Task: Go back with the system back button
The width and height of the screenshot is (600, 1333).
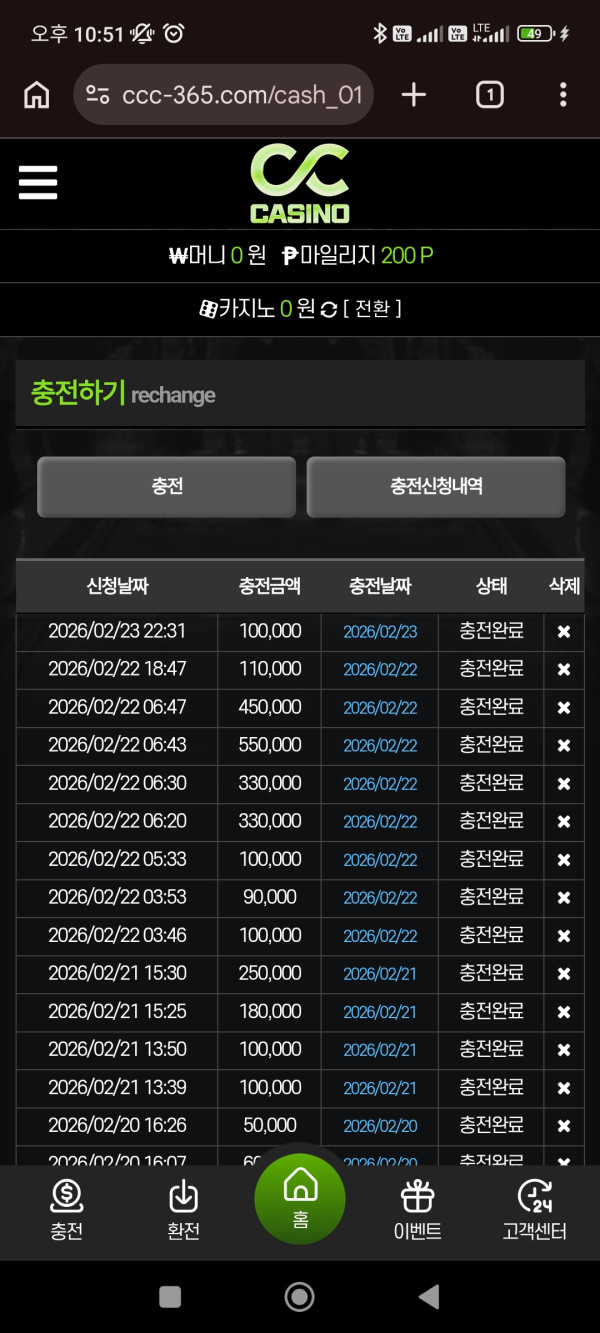Action: point(429,1297)
